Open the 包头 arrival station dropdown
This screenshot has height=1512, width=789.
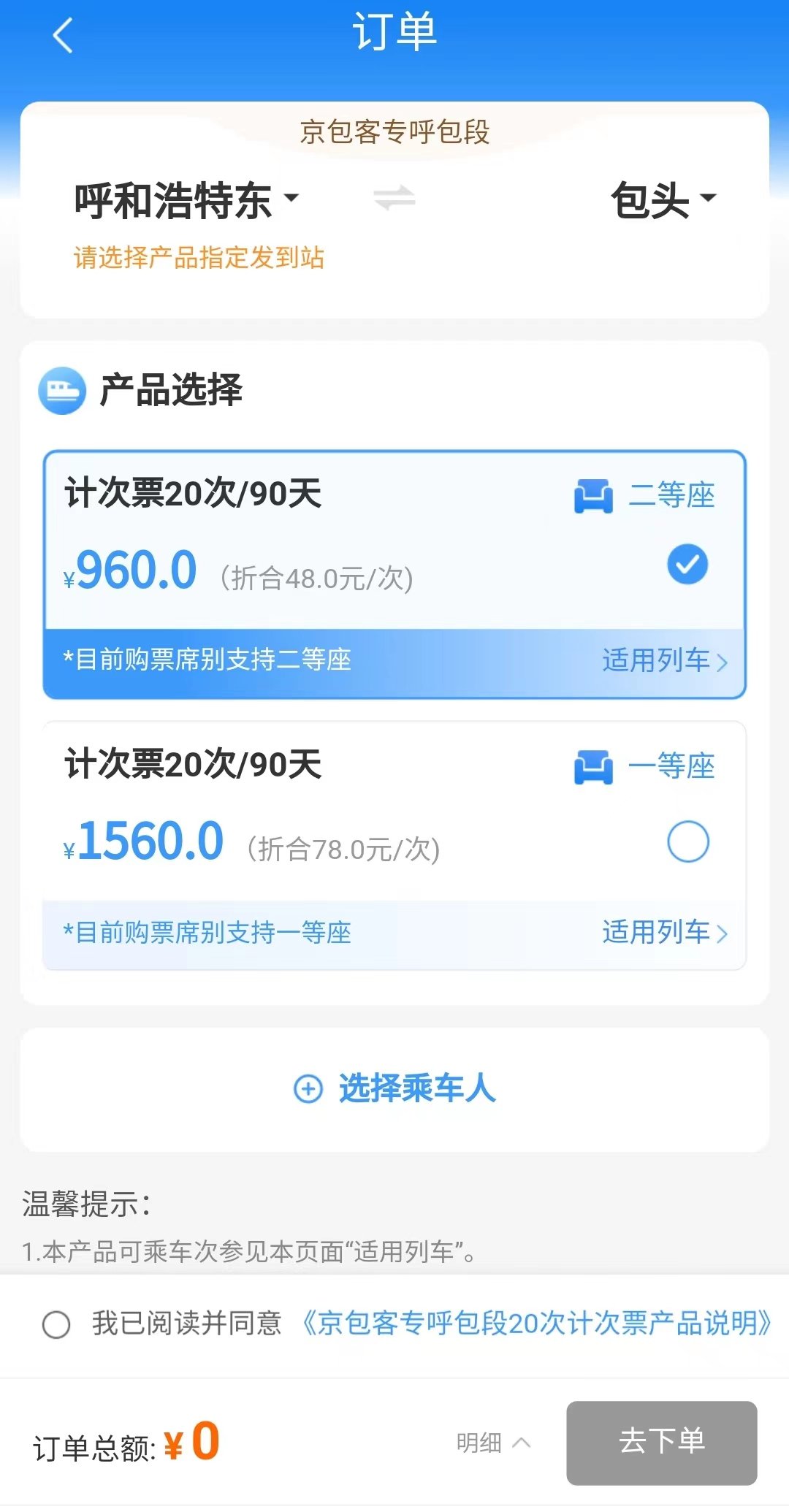point(663,199)
